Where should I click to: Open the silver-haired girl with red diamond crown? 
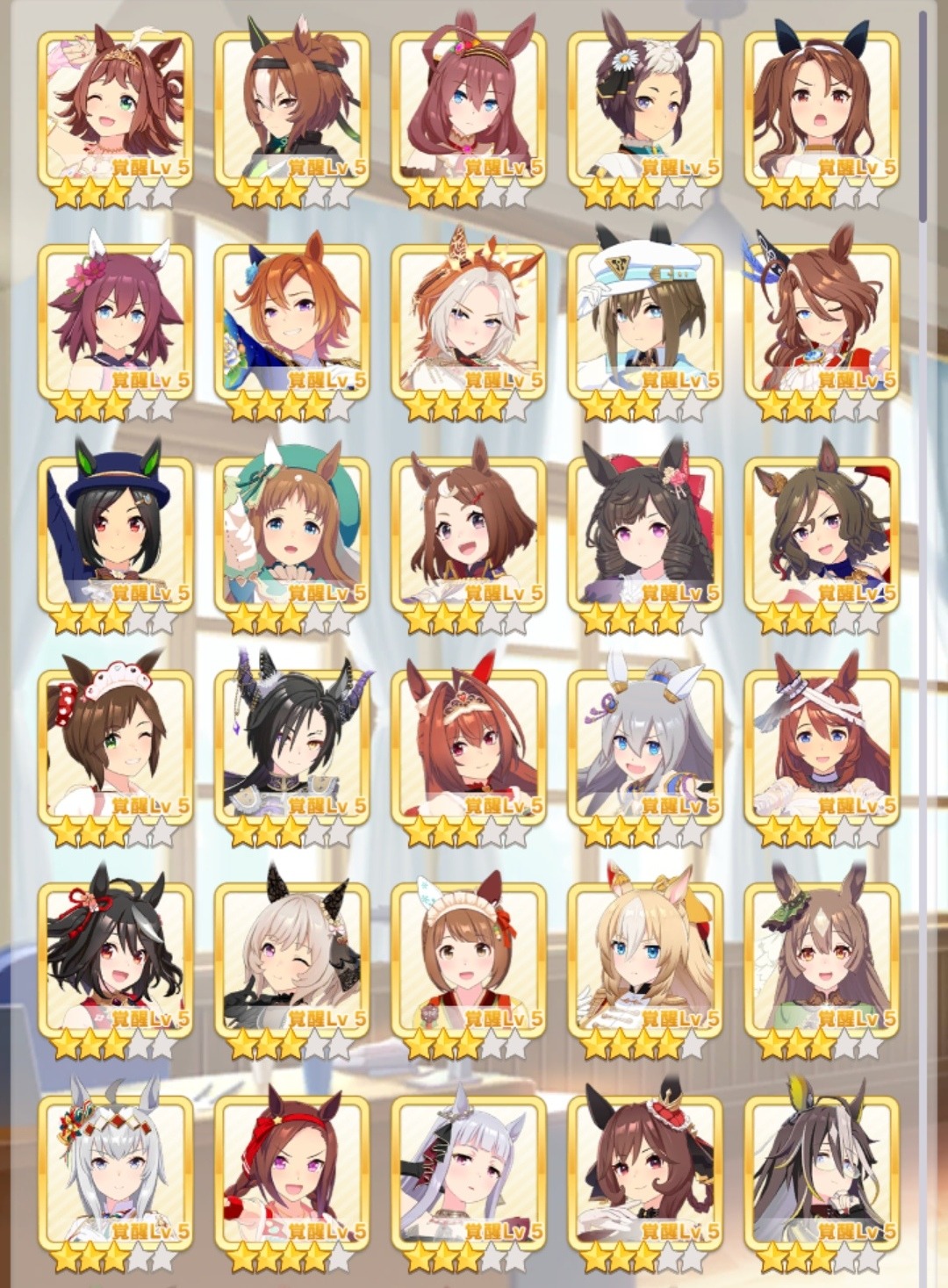[x=115, y=1172]
